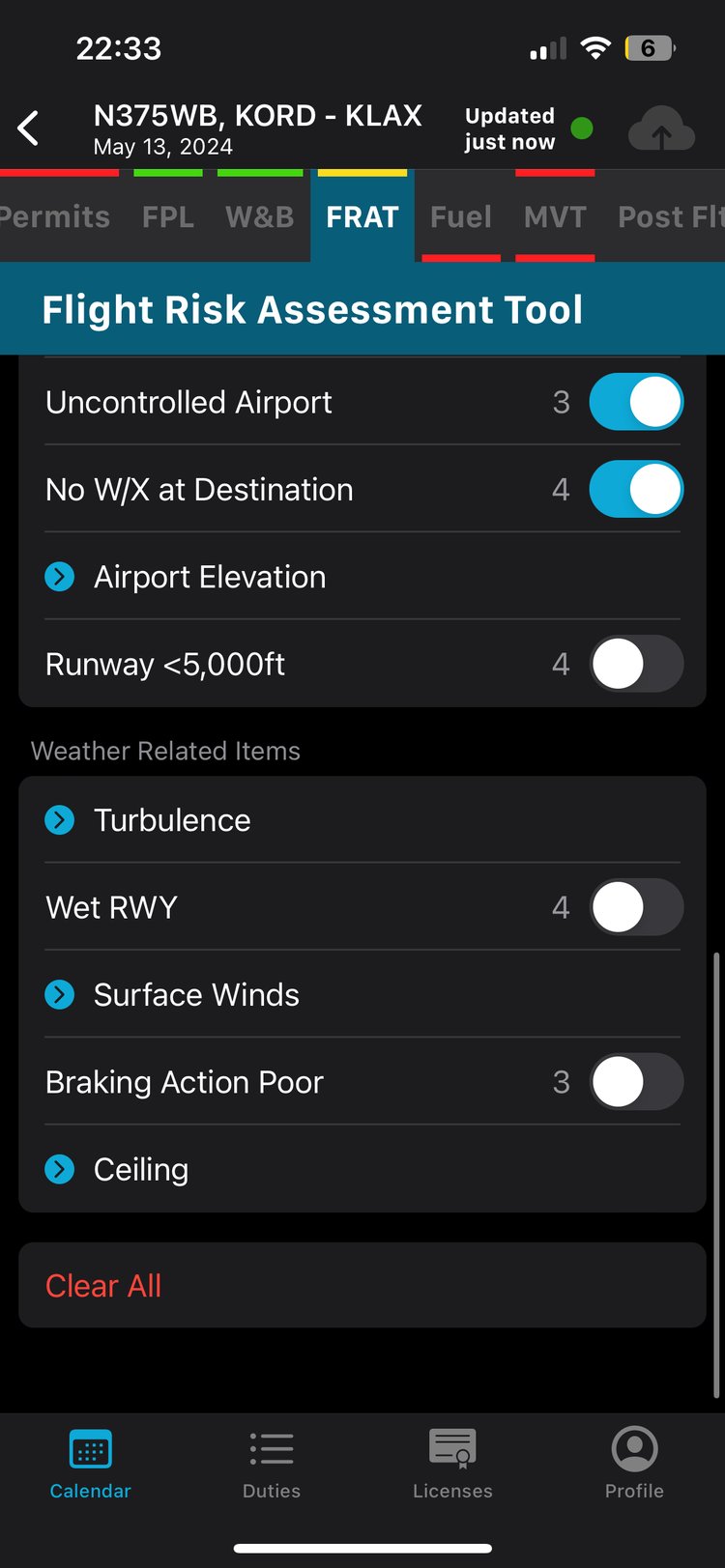Toggle Runway <5,000ft on
This screenshot has width=725, height=1568.
(635, 664)
